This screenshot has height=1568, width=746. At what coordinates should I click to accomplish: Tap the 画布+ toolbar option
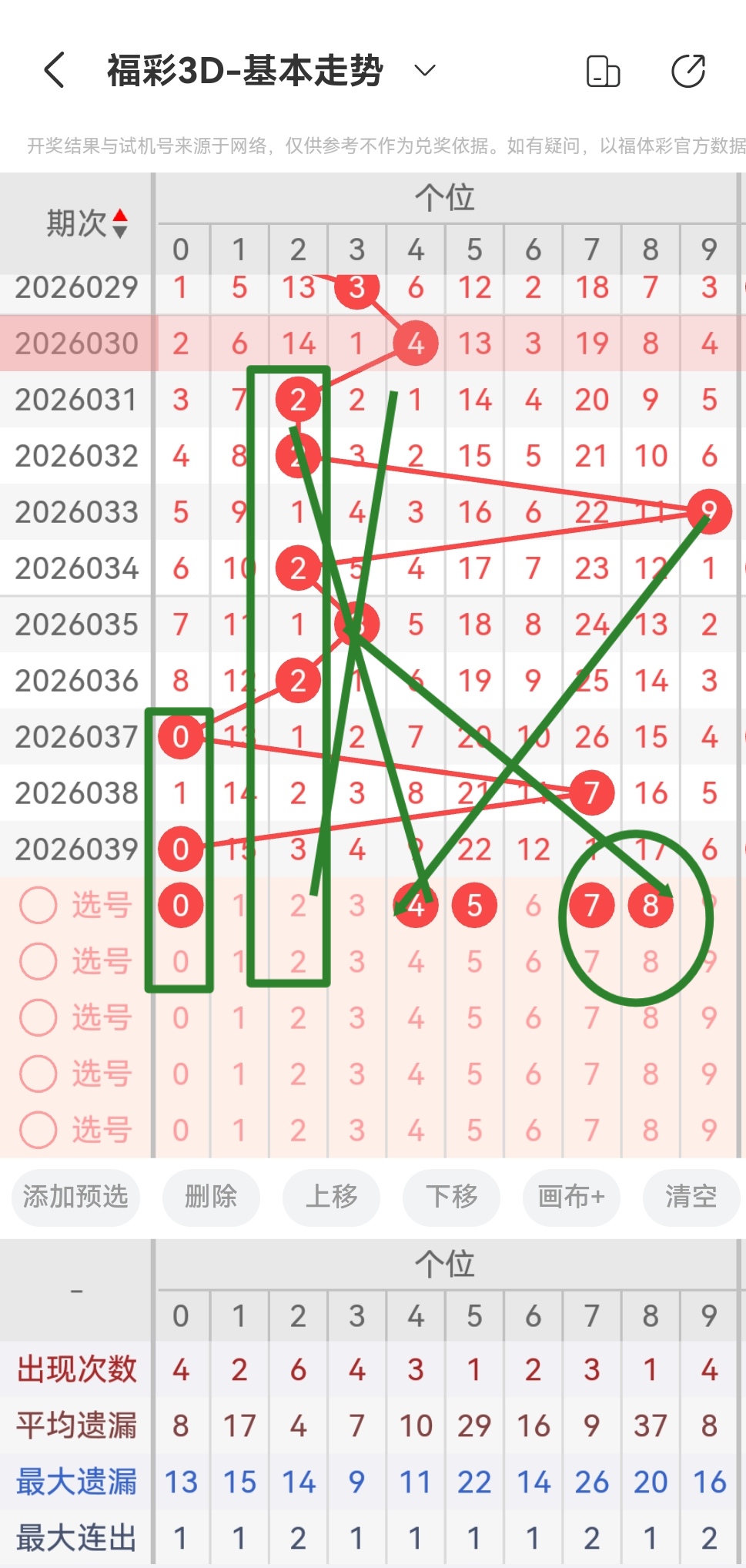[570, 1197]
